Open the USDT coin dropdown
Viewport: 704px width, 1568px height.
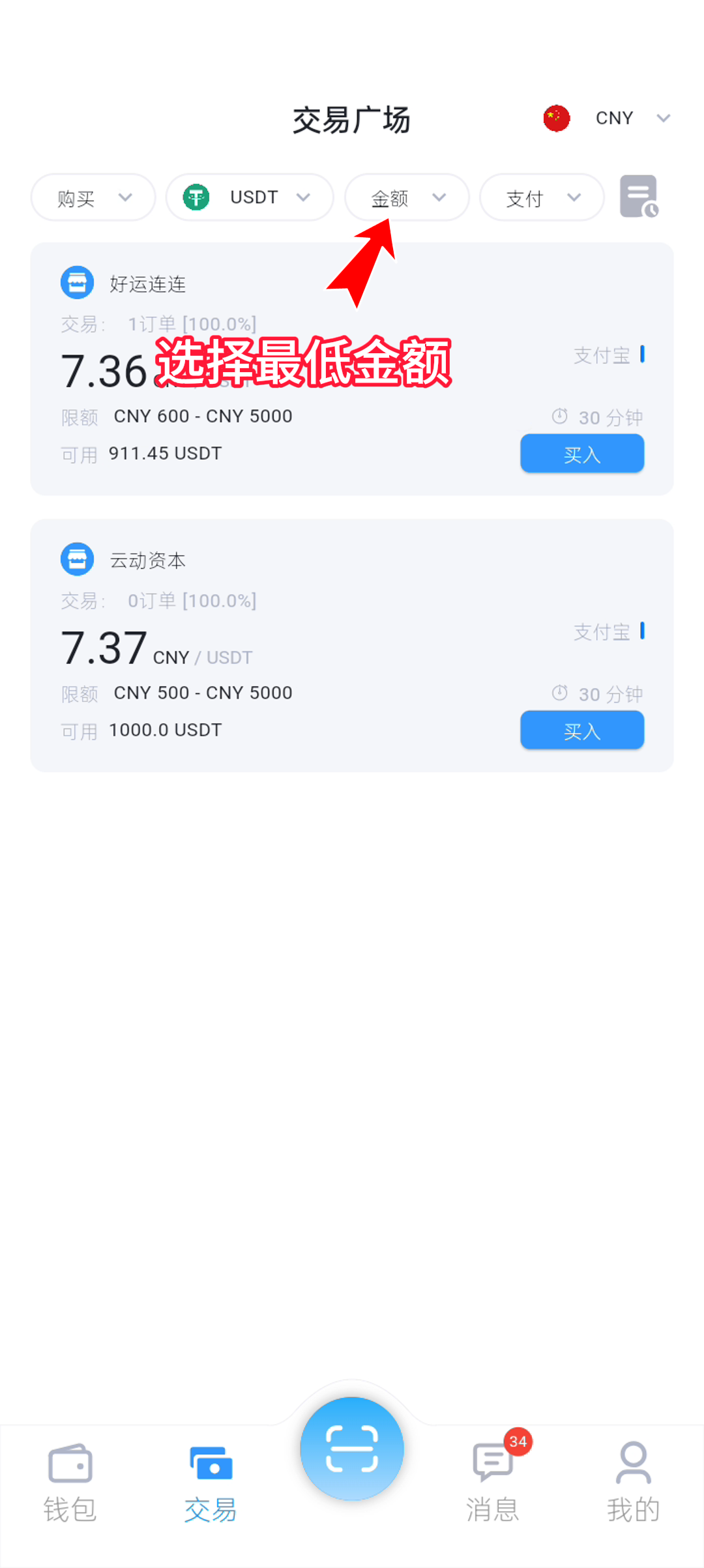(250, 197)
